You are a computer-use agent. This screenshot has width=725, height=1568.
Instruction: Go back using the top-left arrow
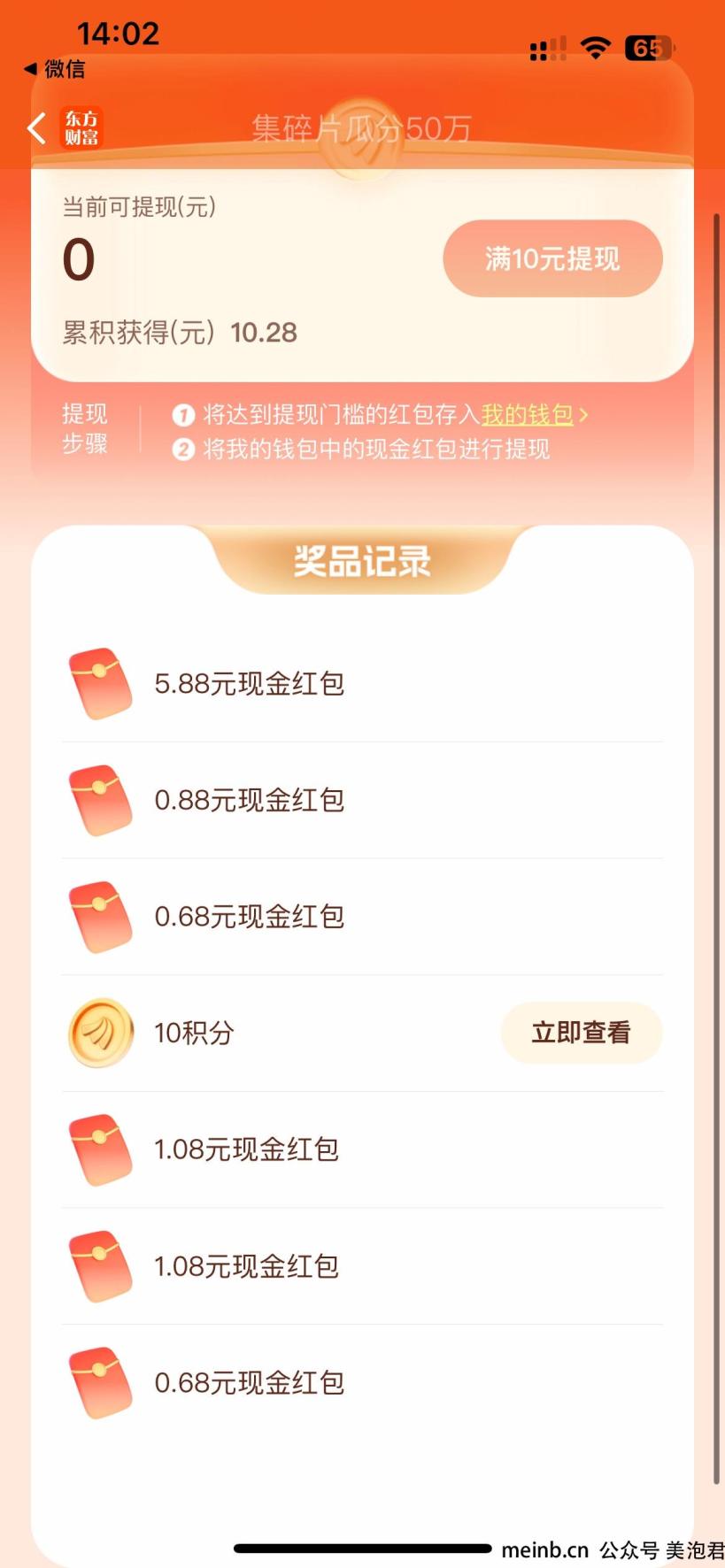(x=37, y=128)
